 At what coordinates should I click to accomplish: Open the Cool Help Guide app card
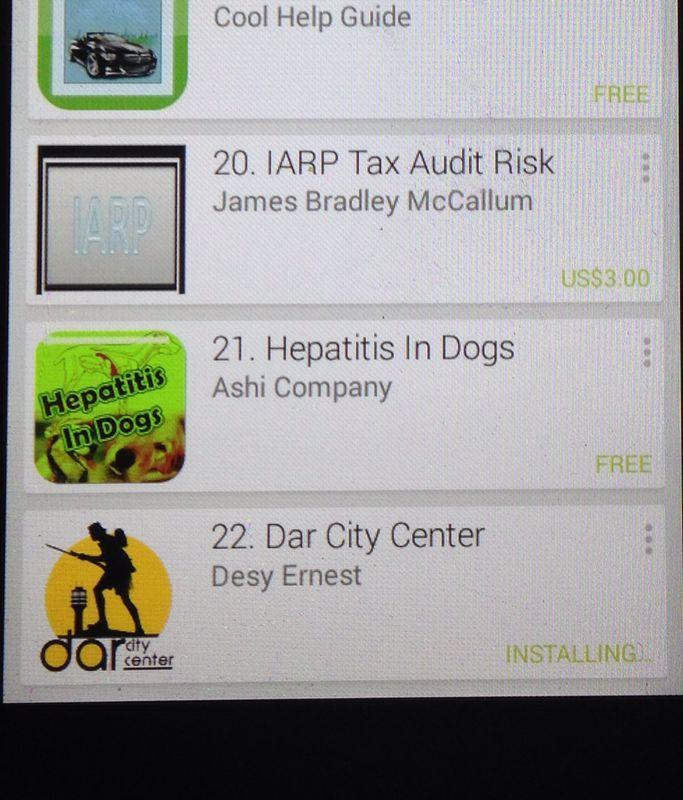click(x=312, y=18)
